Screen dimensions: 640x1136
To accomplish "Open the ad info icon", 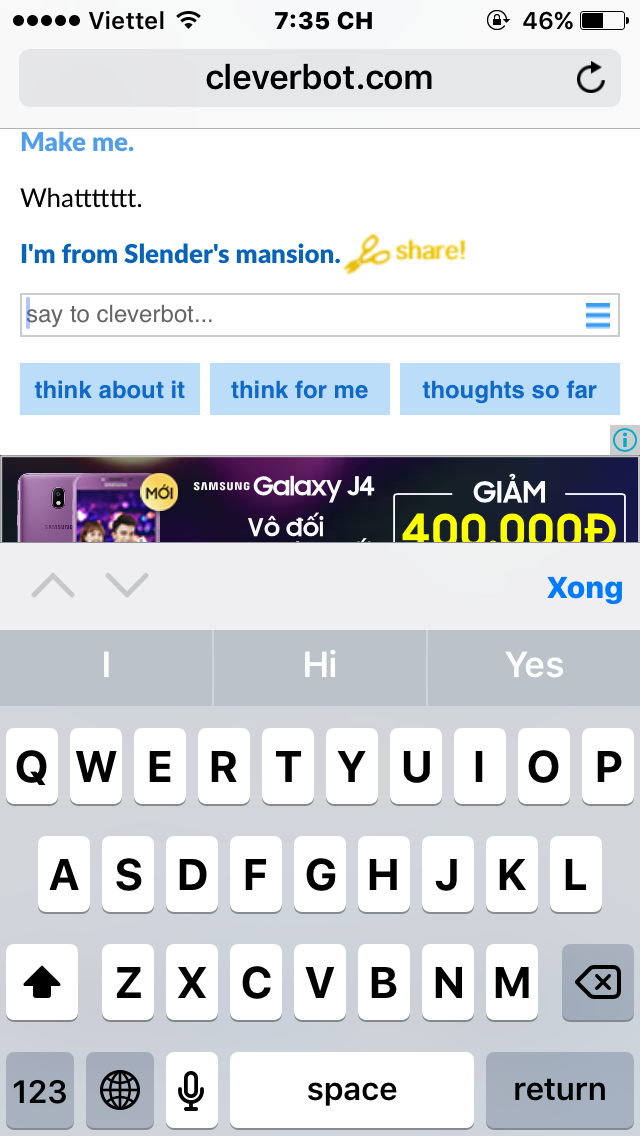I will point(624,439).
